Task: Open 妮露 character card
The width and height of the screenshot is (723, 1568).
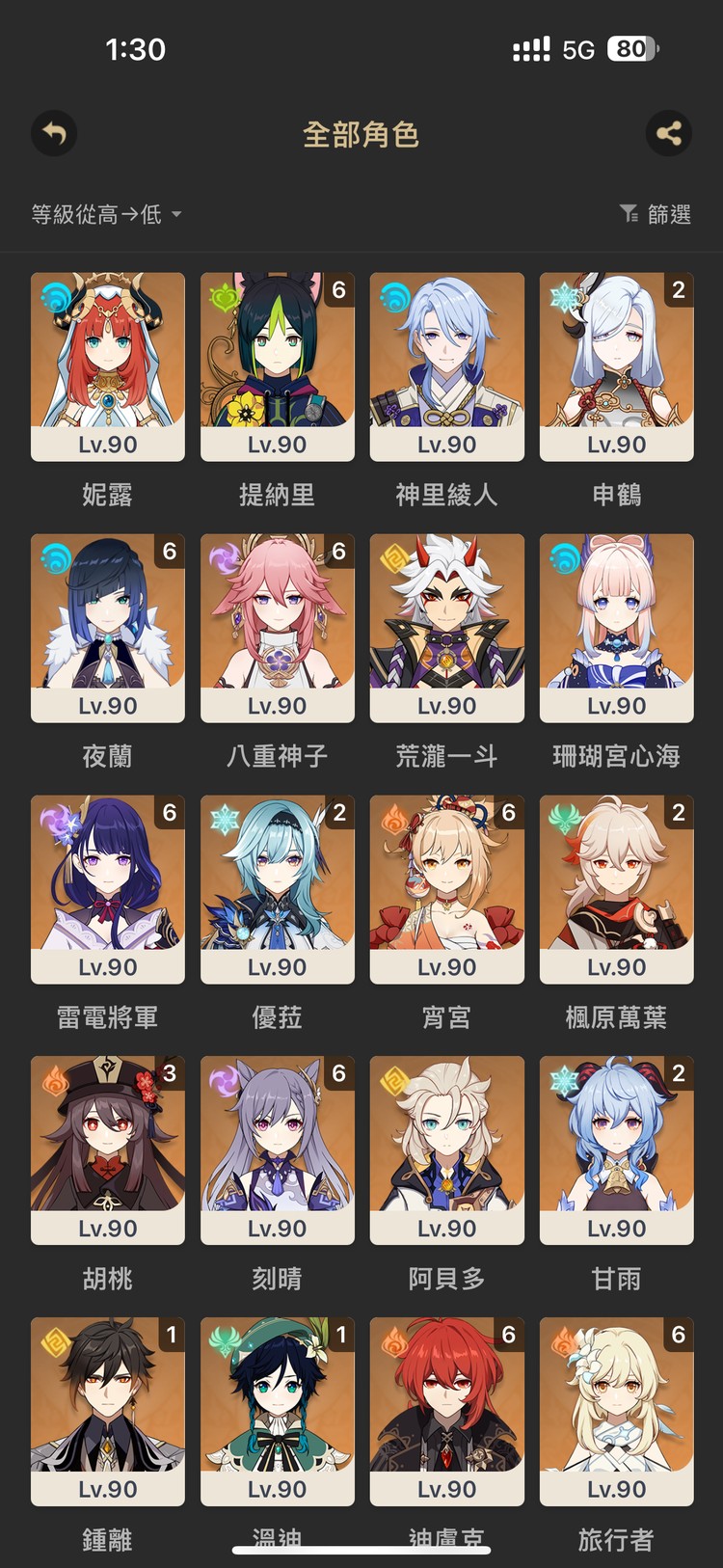Action: pos(108,366)
